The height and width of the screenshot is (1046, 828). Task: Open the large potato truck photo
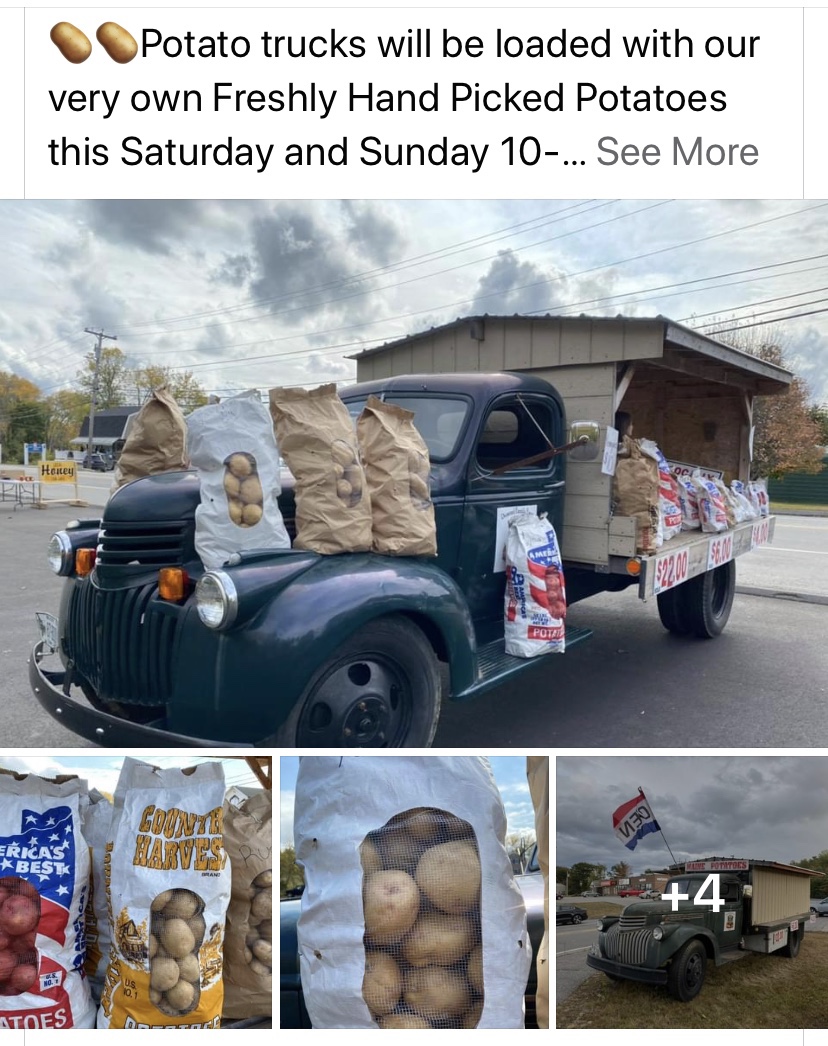coord(414,473)
